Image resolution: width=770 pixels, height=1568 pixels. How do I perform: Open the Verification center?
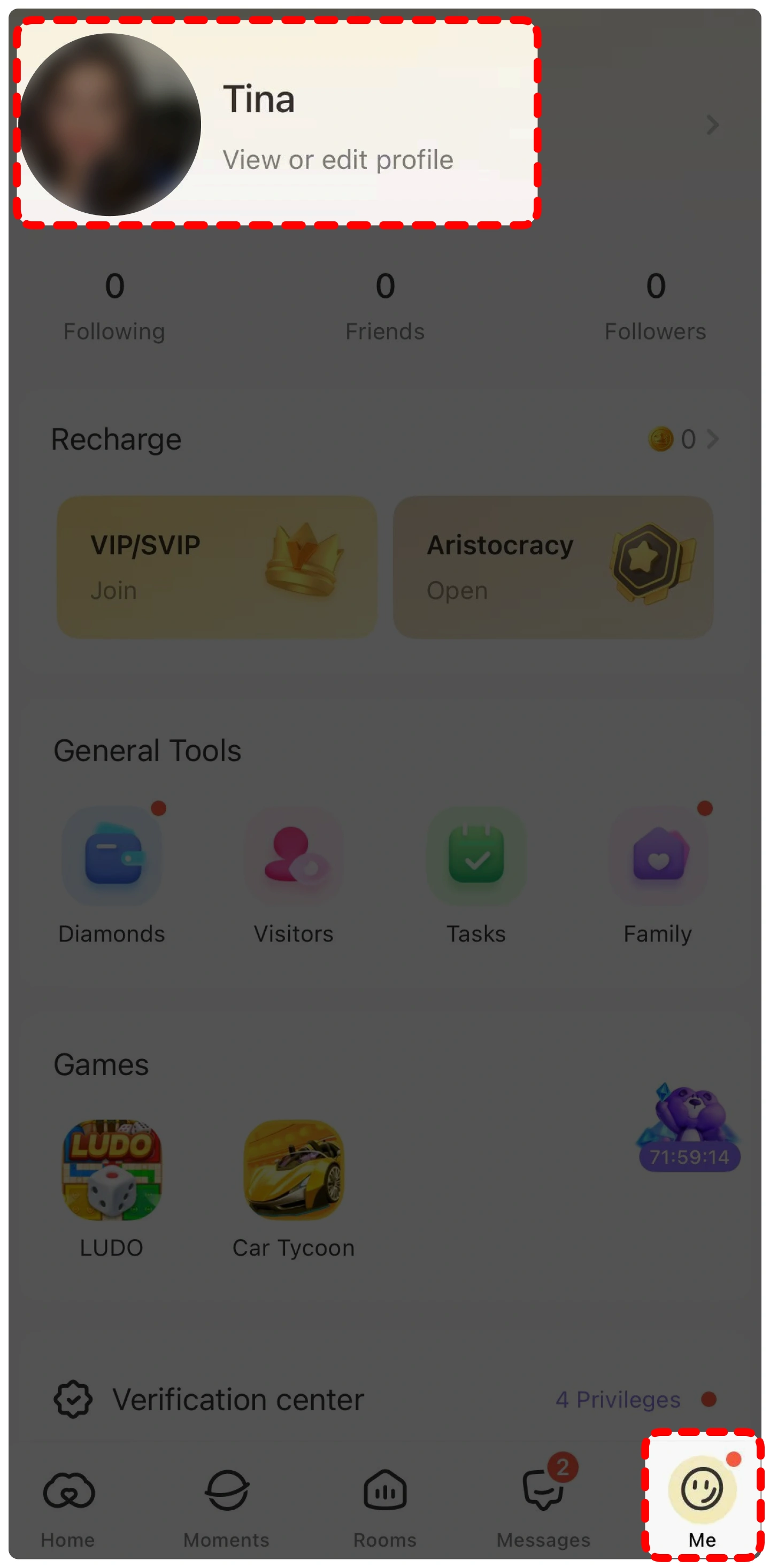click(384, 1400)
